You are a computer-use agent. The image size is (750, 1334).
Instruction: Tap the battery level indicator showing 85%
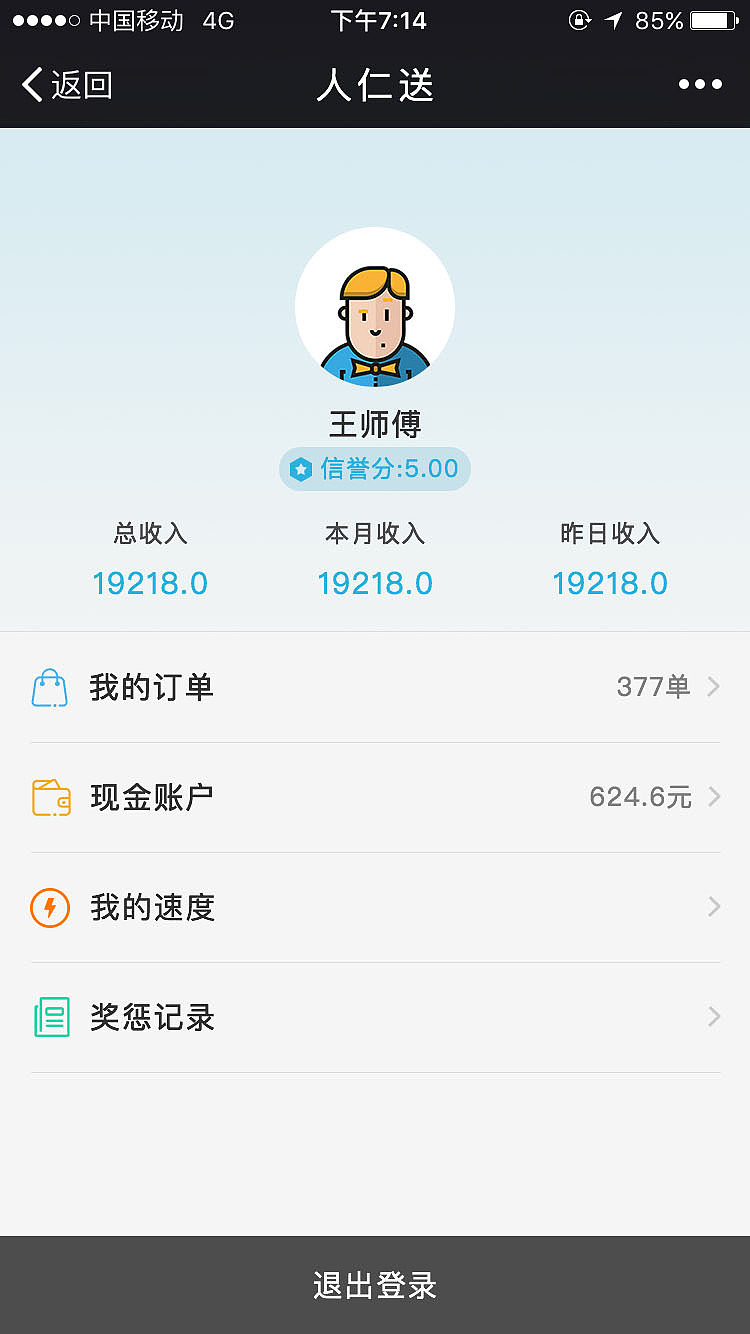(x=712, y=19)
